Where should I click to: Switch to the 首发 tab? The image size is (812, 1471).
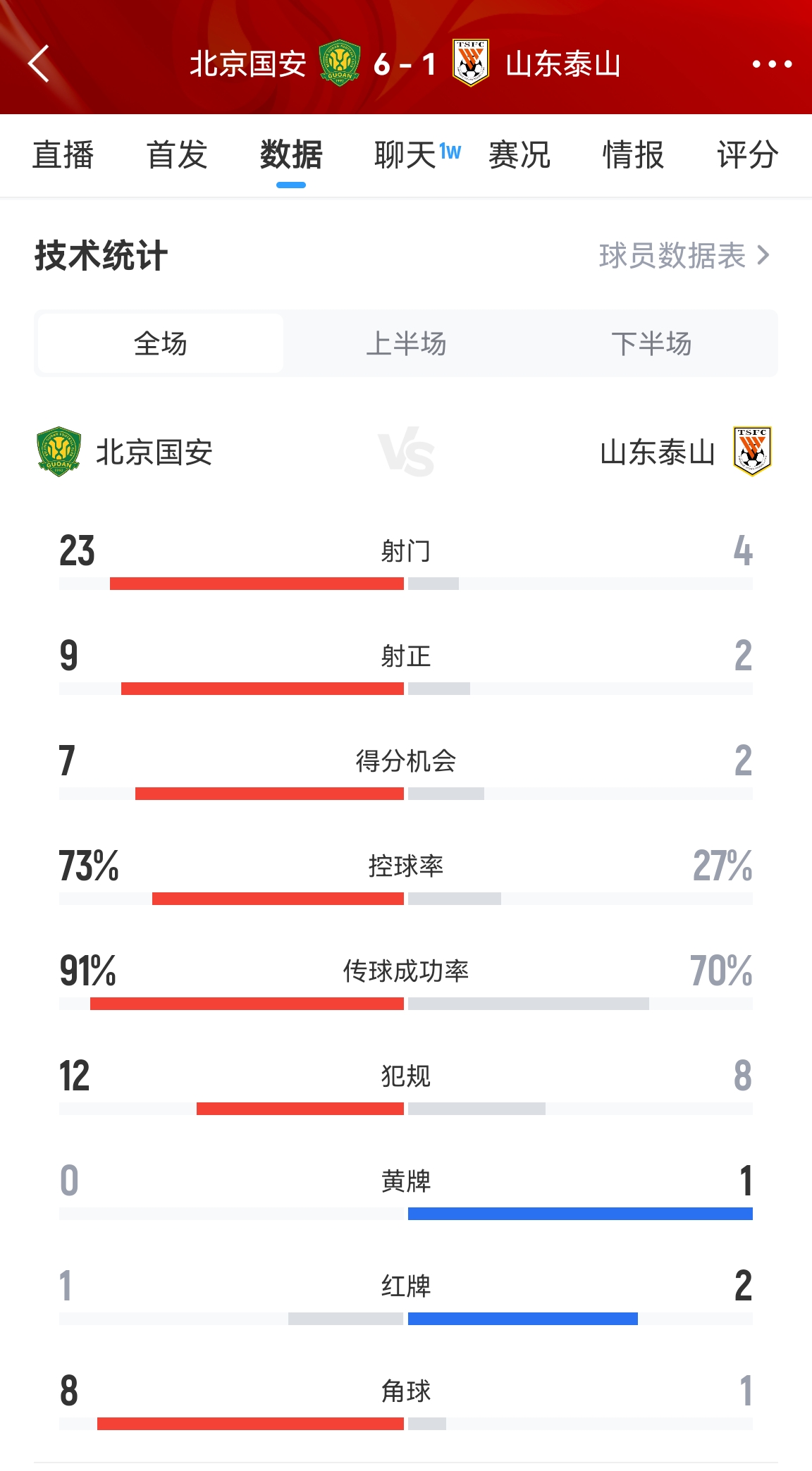177,155
